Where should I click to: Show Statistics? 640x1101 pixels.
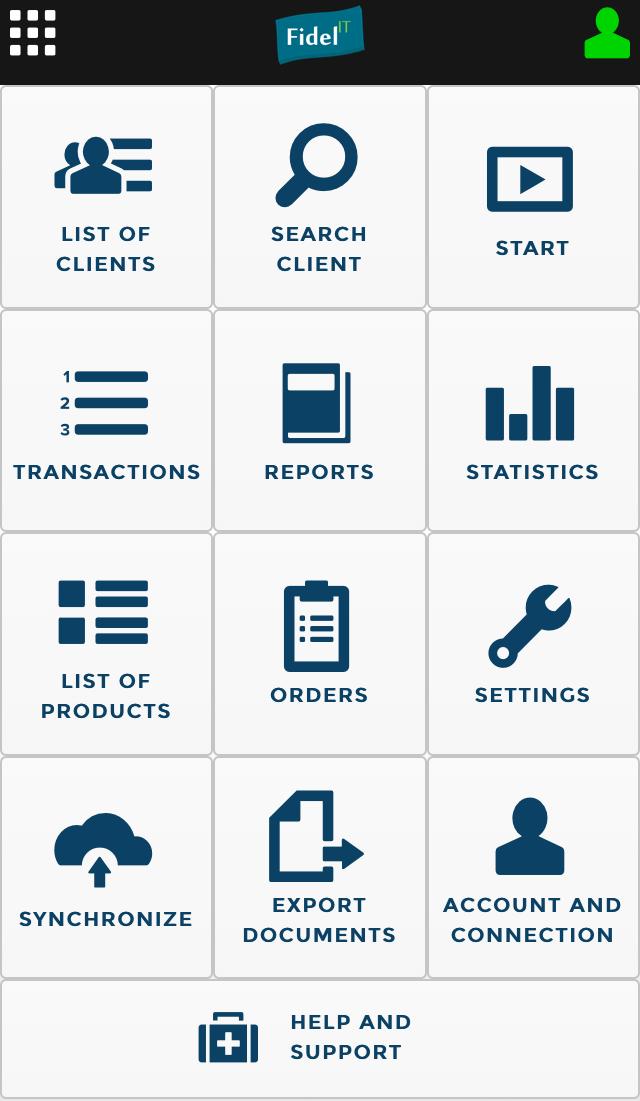[533, 421]
